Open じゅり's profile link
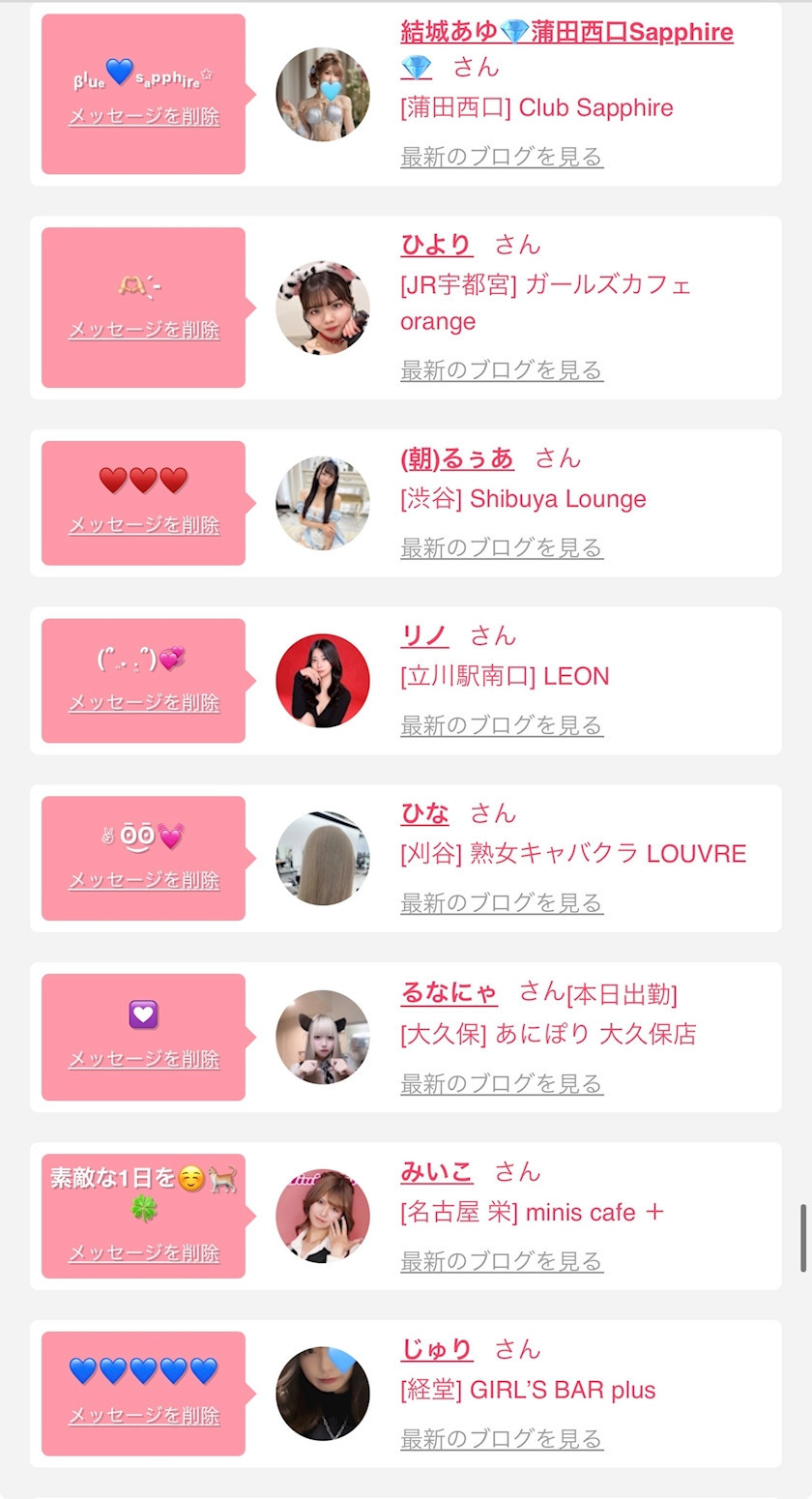 click(x=437, y=1350)
